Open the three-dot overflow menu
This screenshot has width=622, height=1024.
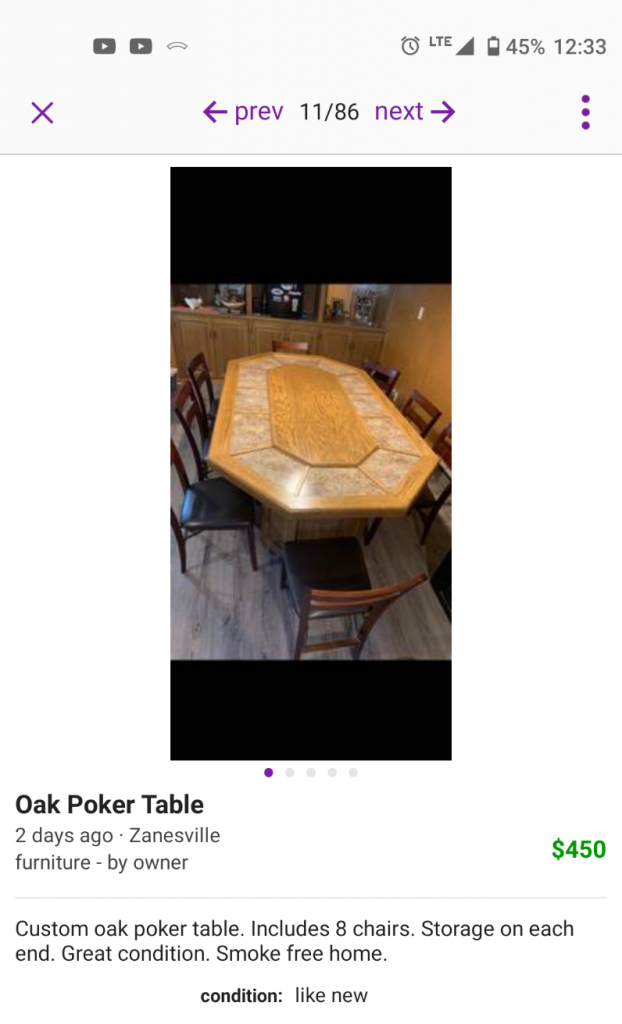coord(585,112)
